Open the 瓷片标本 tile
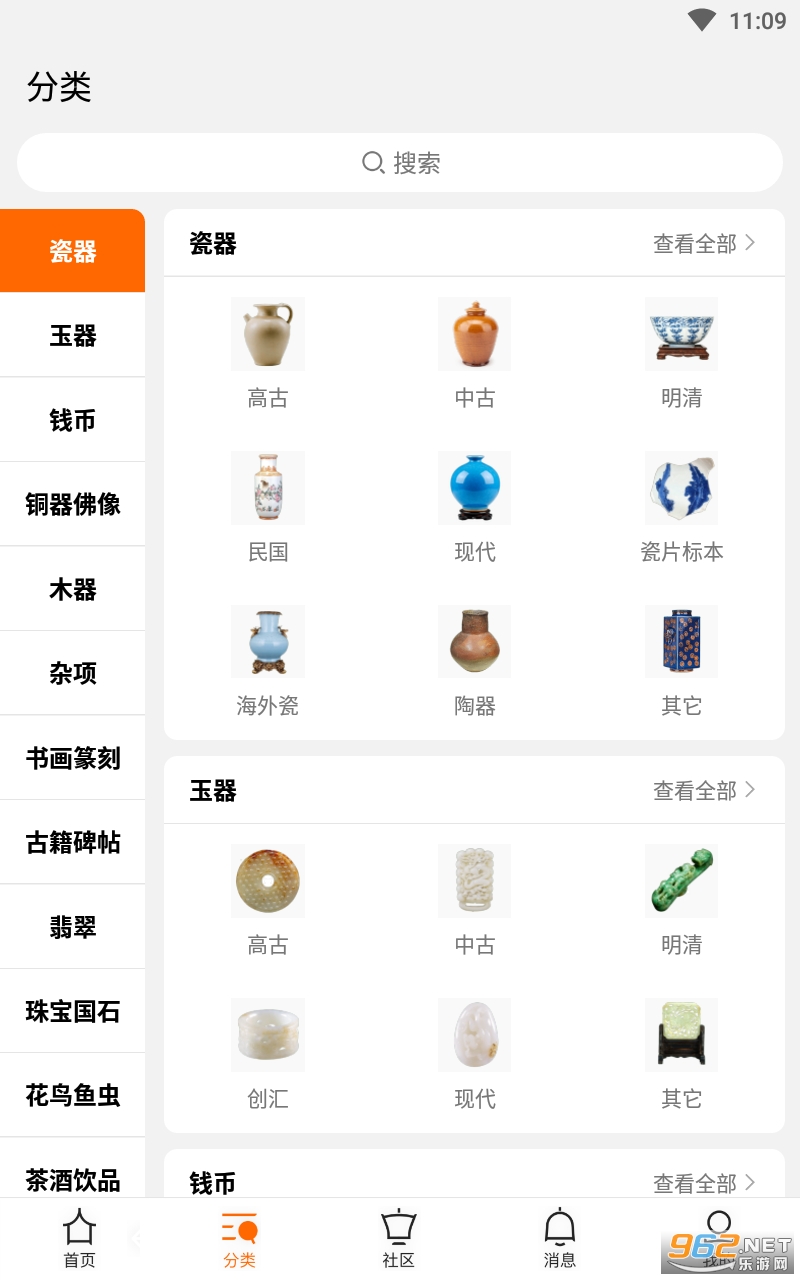The image size is (800, 1280). pyautogui.click(x=681, y=508)
